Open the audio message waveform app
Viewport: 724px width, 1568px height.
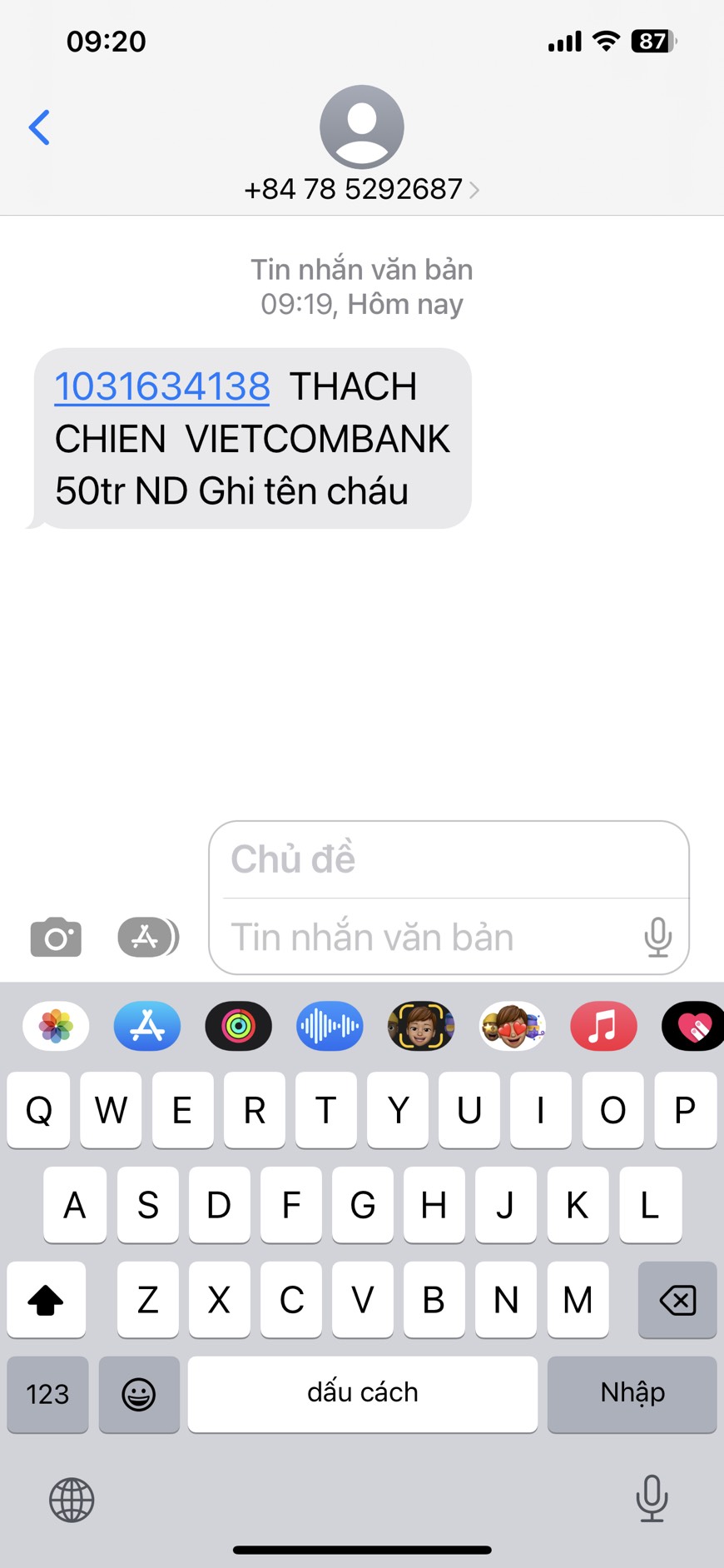[330, 1026]
